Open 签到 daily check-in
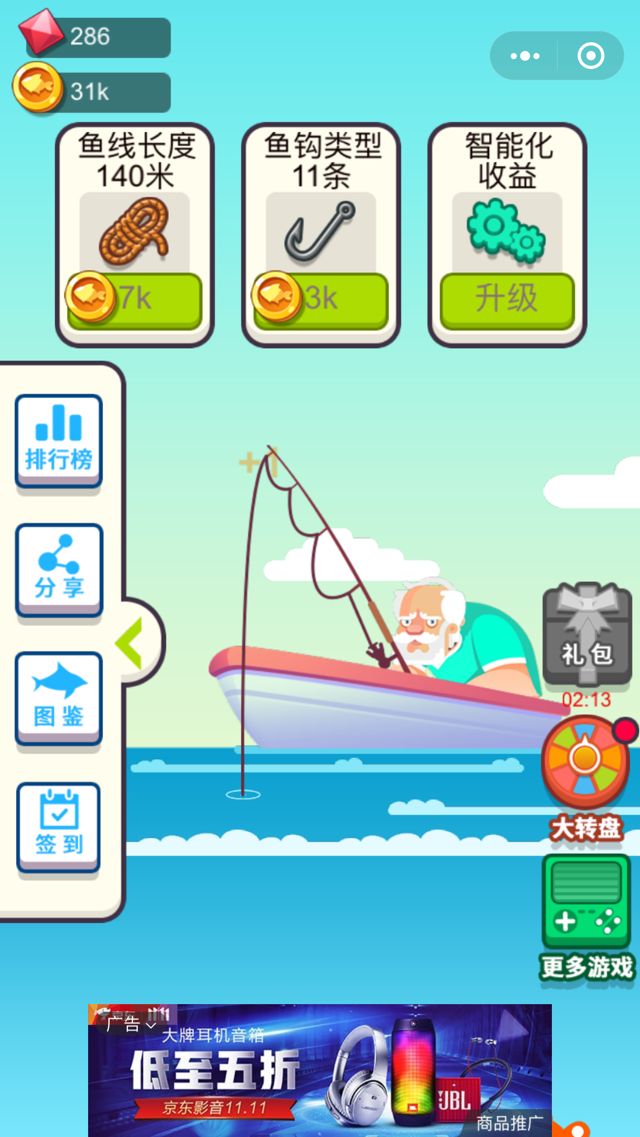The width and height of the screenshot is (640, 1137). coord(58,828)
